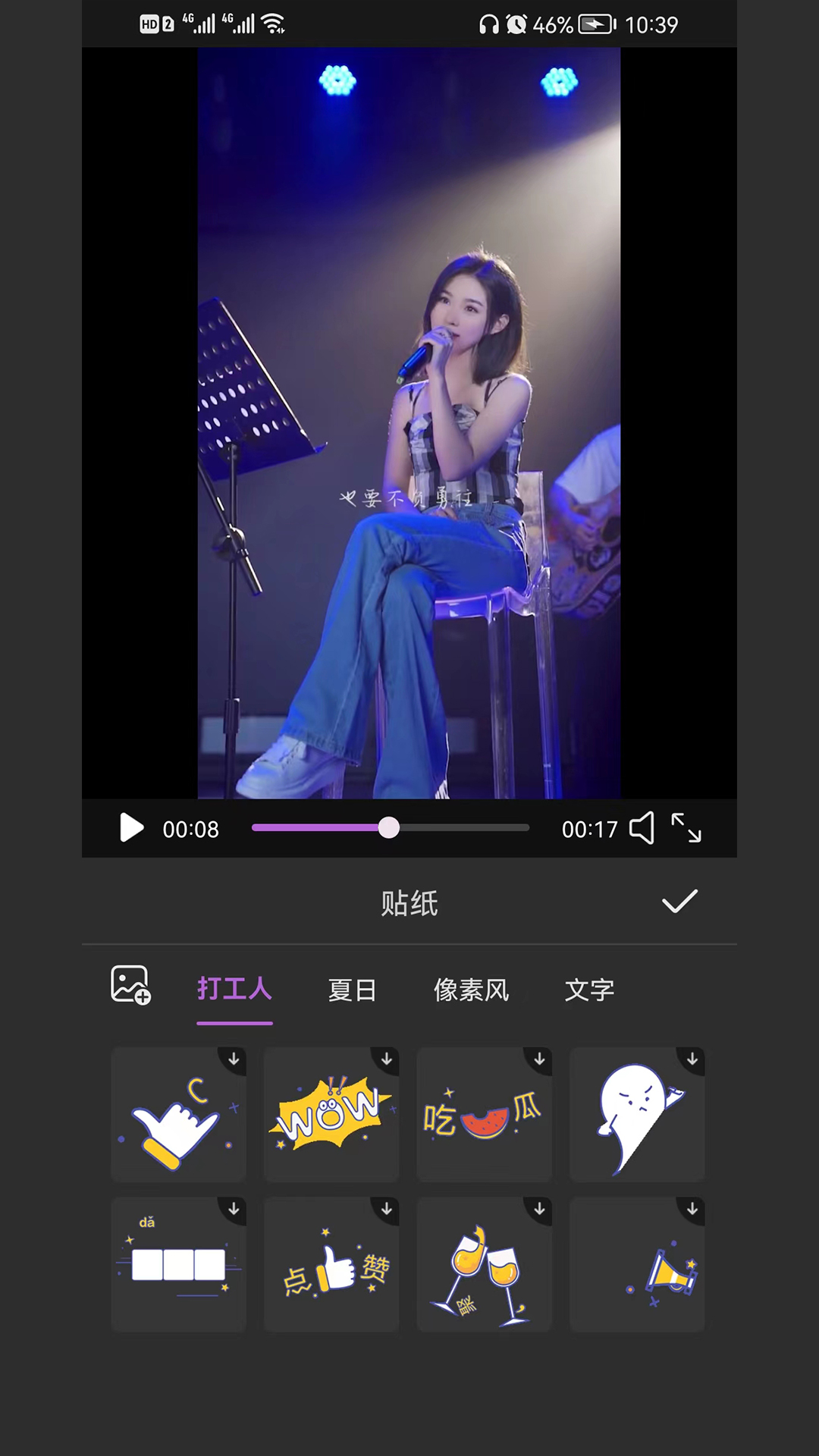The height and width of the screenshot is (1456, 819).
Task: Download the ghost sticker
Action: pos(693,1060)
